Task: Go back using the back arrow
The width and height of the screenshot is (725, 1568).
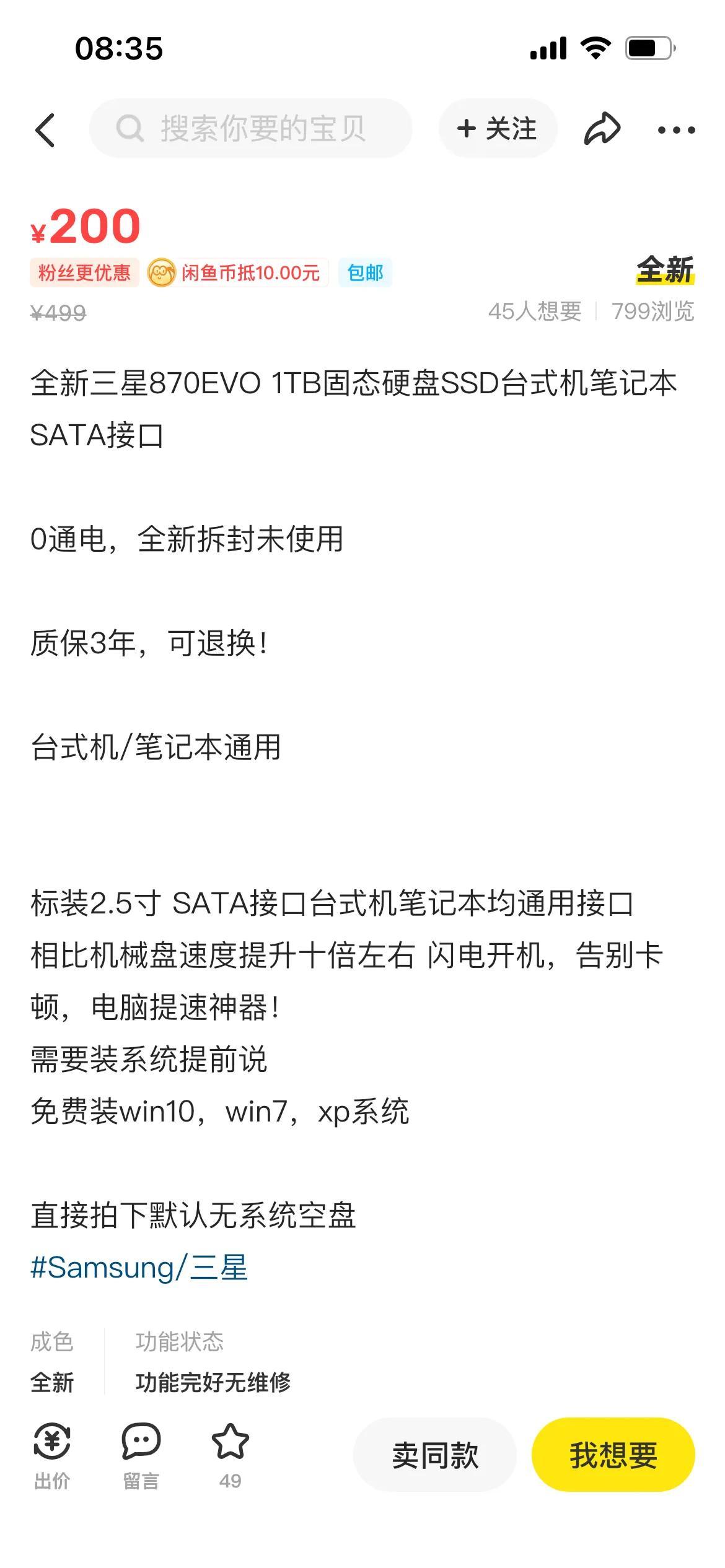Action: coord(45,129)
